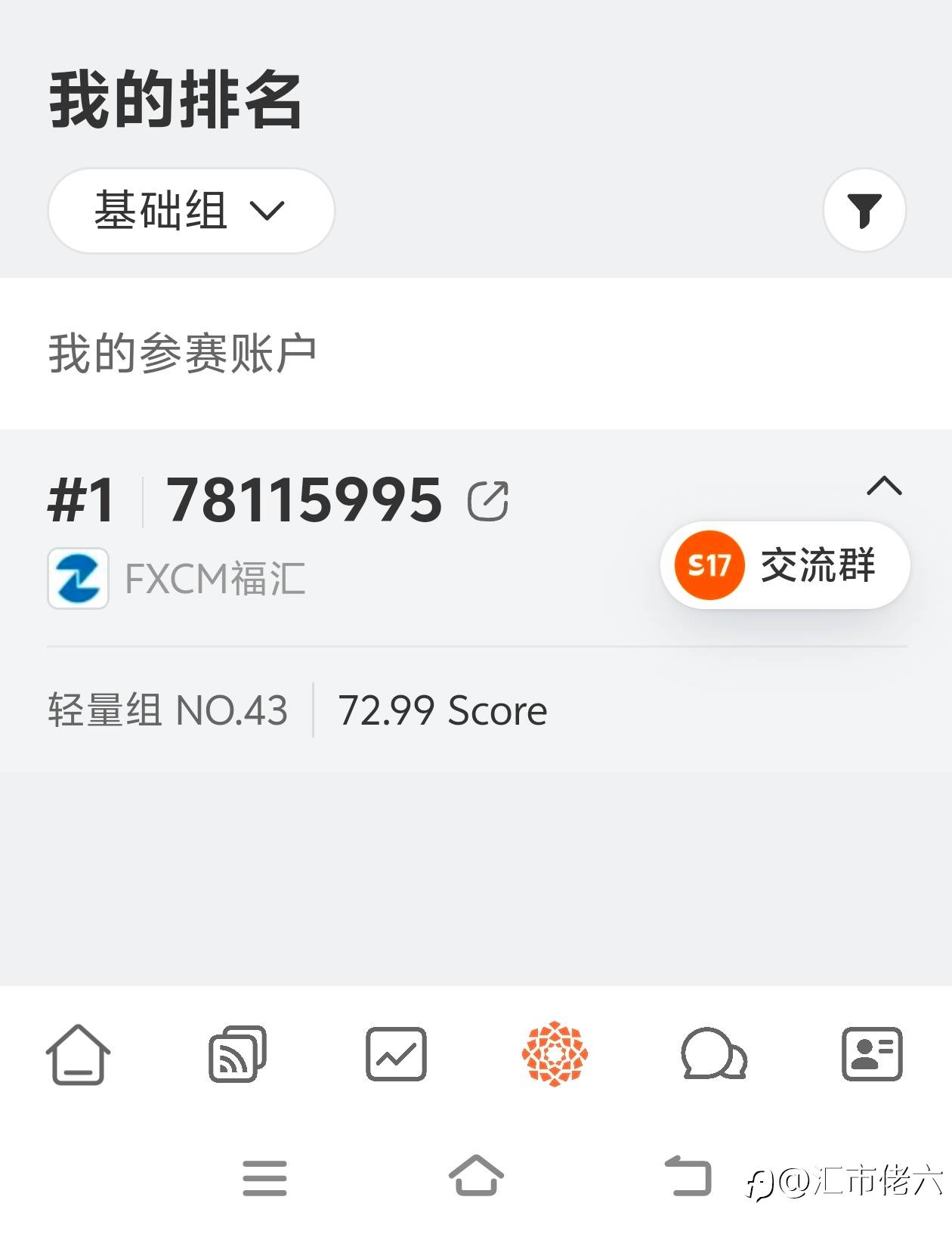Tap the S17 badge icon
The image size is (952, 1234).
709,565
